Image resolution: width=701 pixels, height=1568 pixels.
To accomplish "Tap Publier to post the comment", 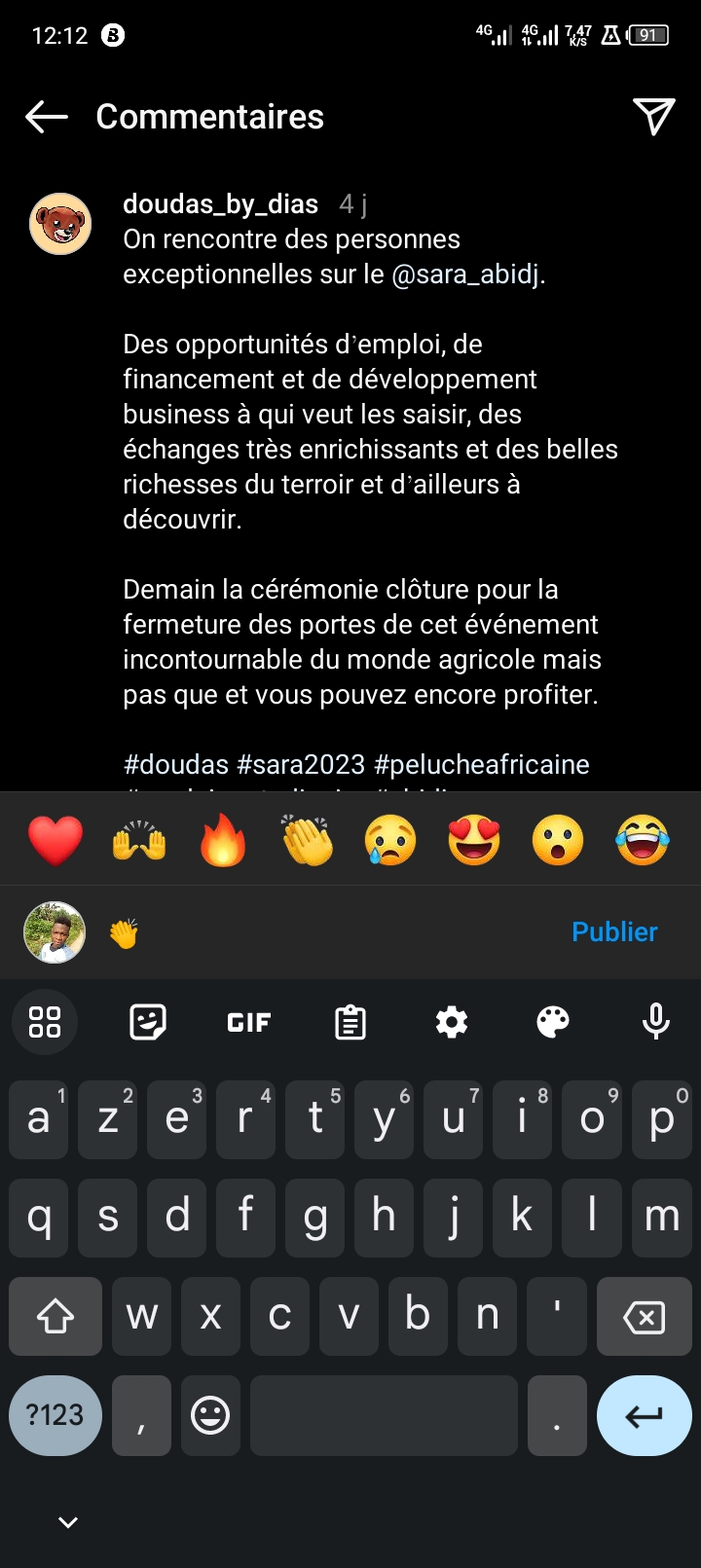I will pyautogui.click(x=614, y=932).
